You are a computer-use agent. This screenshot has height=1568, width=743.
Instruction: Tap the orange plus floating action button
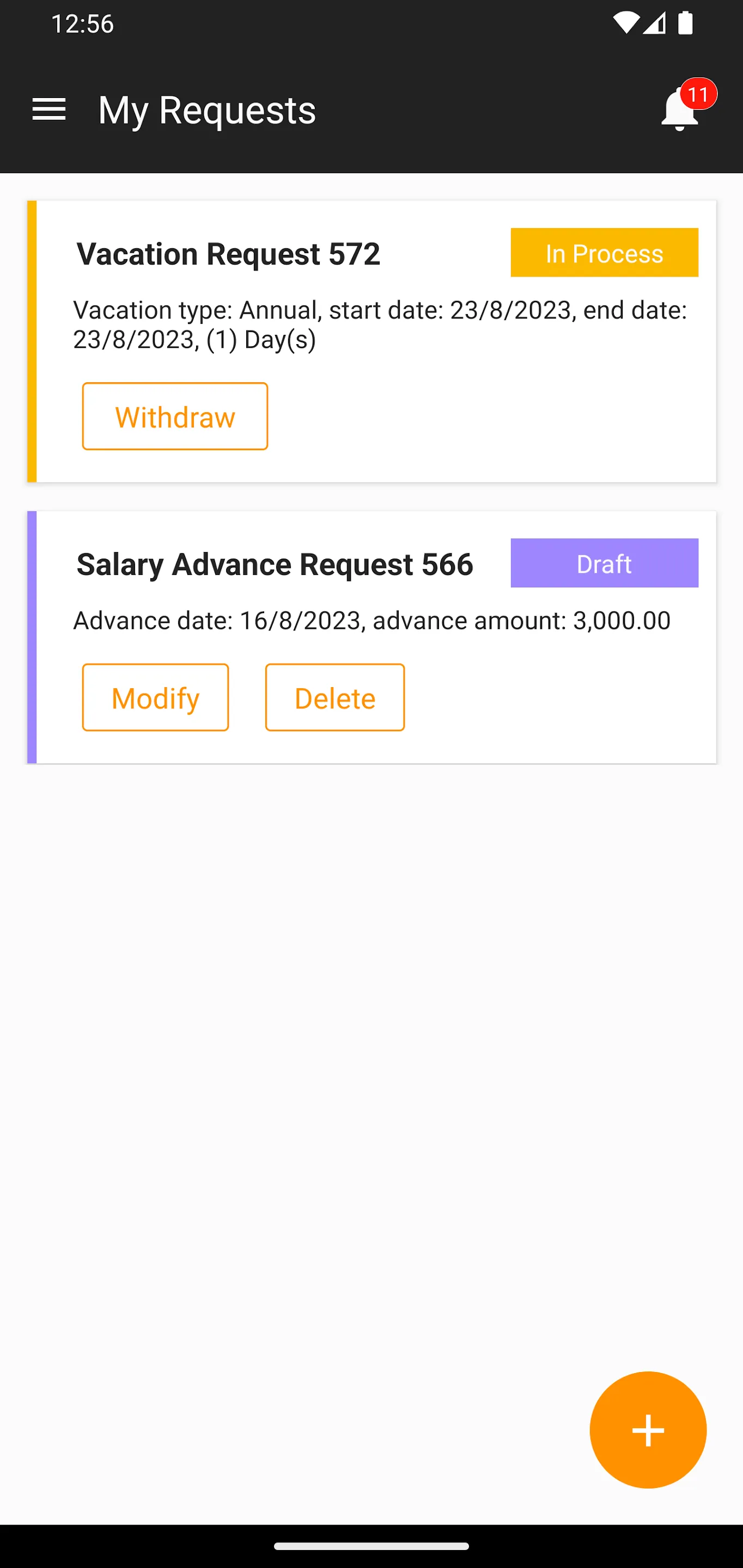(x=648, y=1430)
